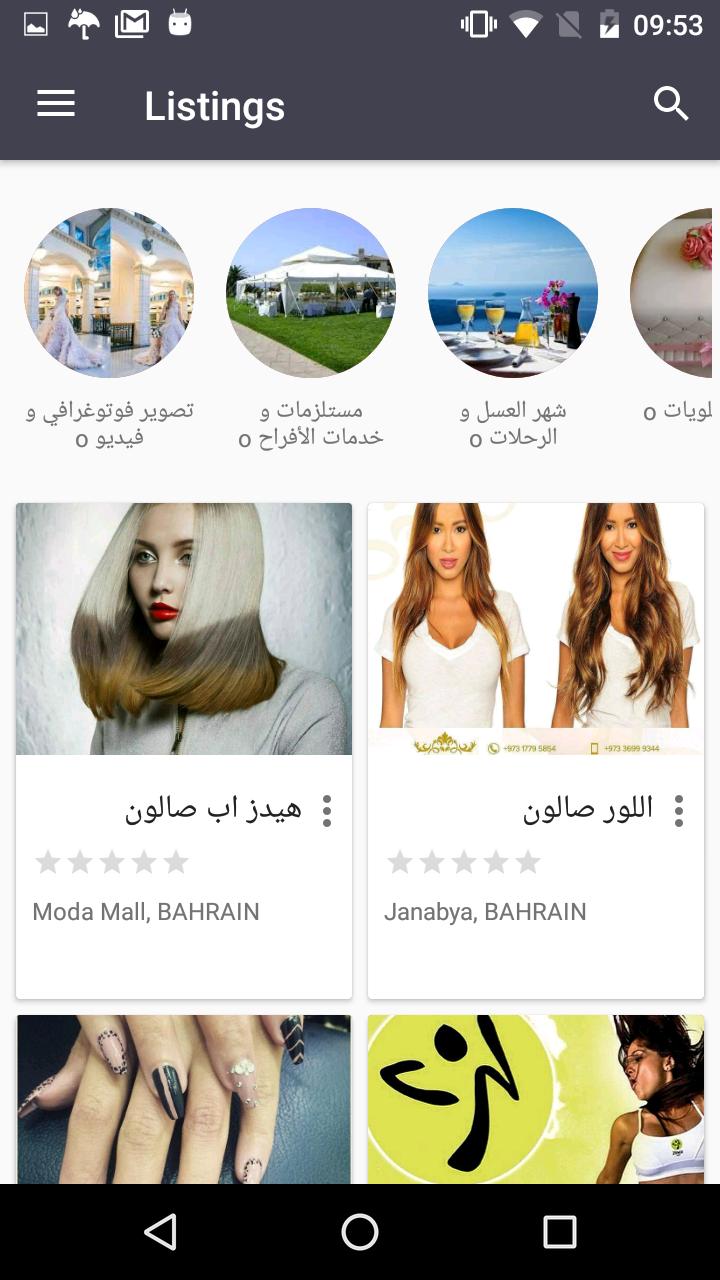Screen dimensions: 720x1280
Task: Open the partly visible cake category circle
Action: (675, 293)
